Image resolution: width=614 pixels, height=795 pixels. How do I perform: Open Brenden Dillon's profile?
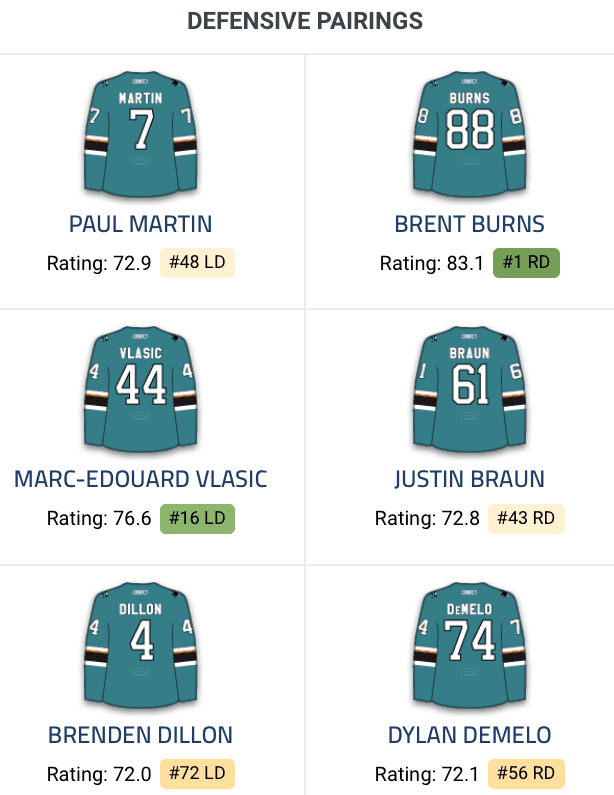pos(140,735)
